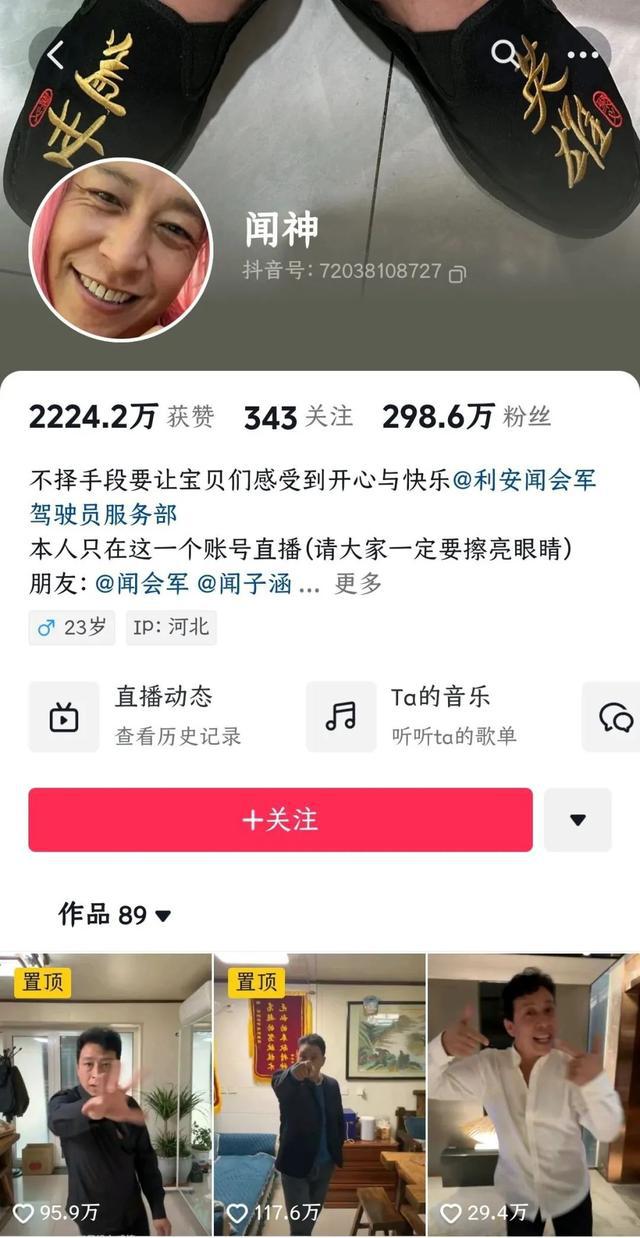Expand the dropdown next to the follow button
640x1238 pixels.
tap(577, 820)
